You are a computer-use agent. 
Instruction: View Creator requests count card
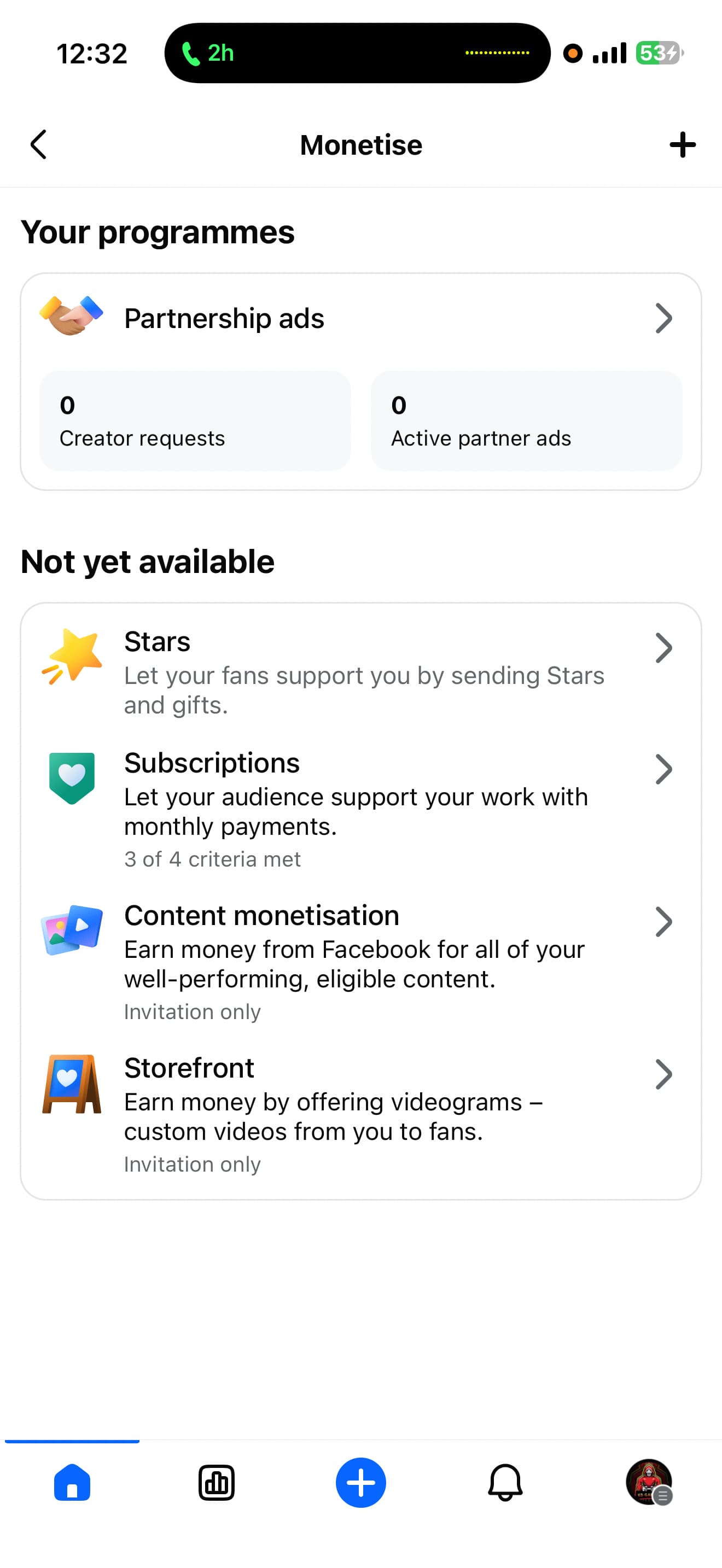[x=195, y=420]
